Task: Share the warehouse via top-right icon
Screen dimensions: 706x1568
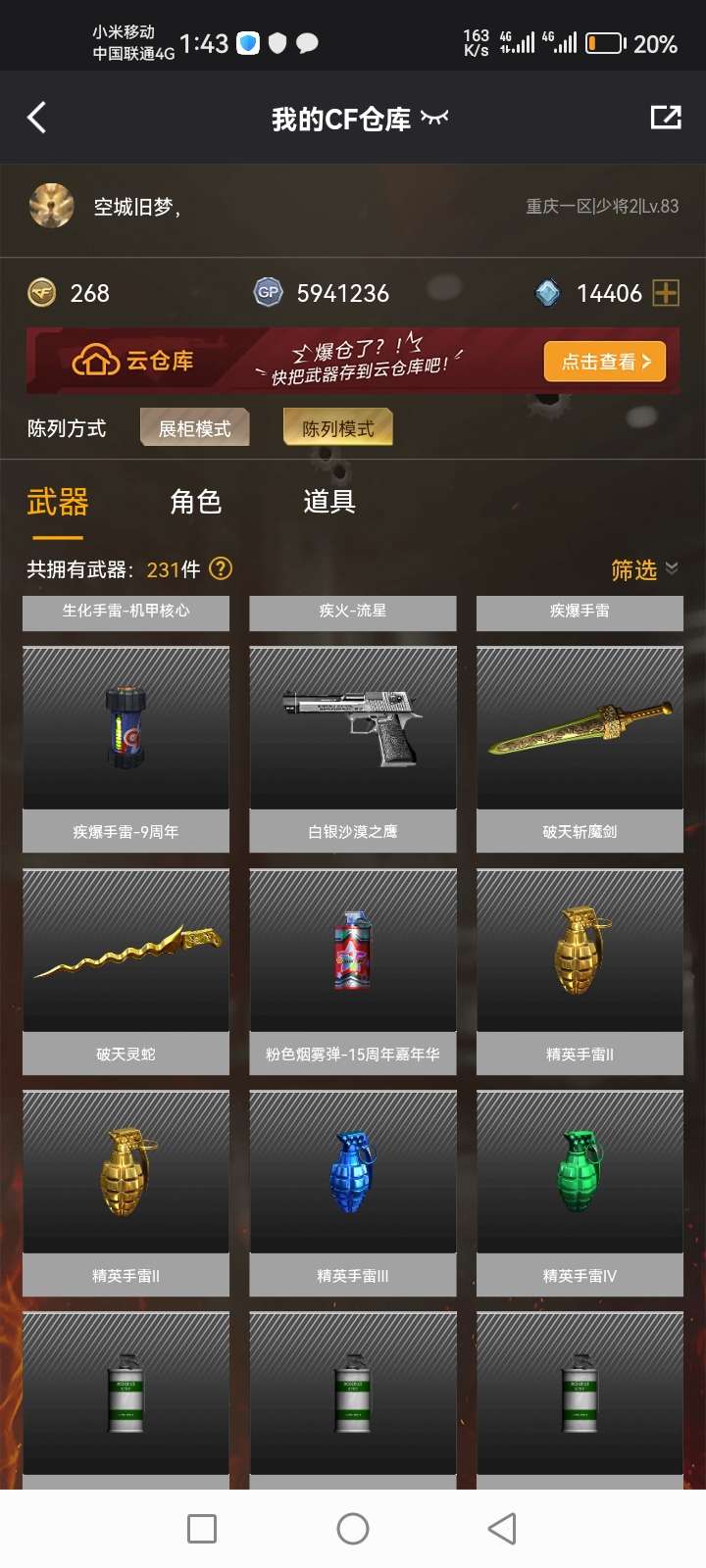Action: point(666,118)
